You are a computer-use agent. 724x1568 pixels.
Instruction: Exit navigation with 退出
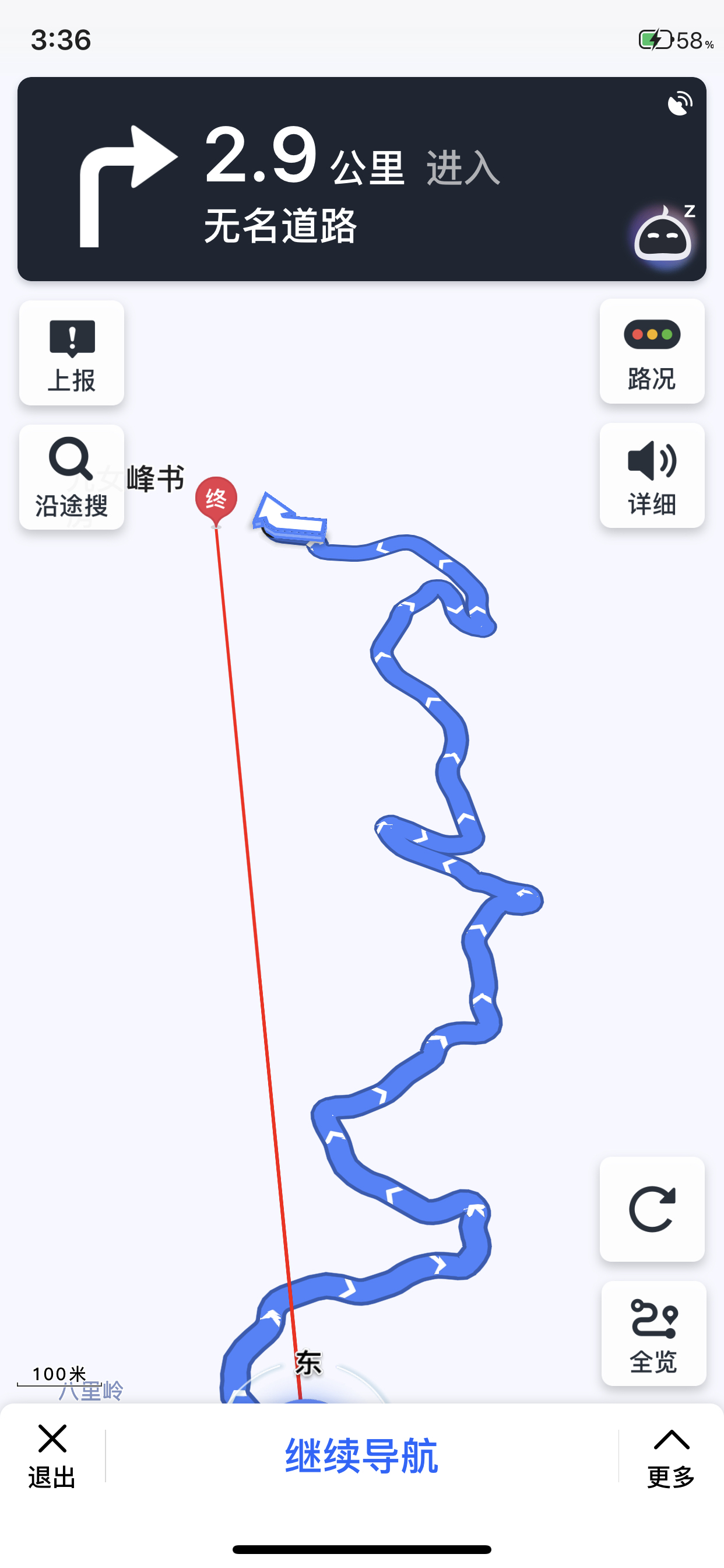(52, 1456)
